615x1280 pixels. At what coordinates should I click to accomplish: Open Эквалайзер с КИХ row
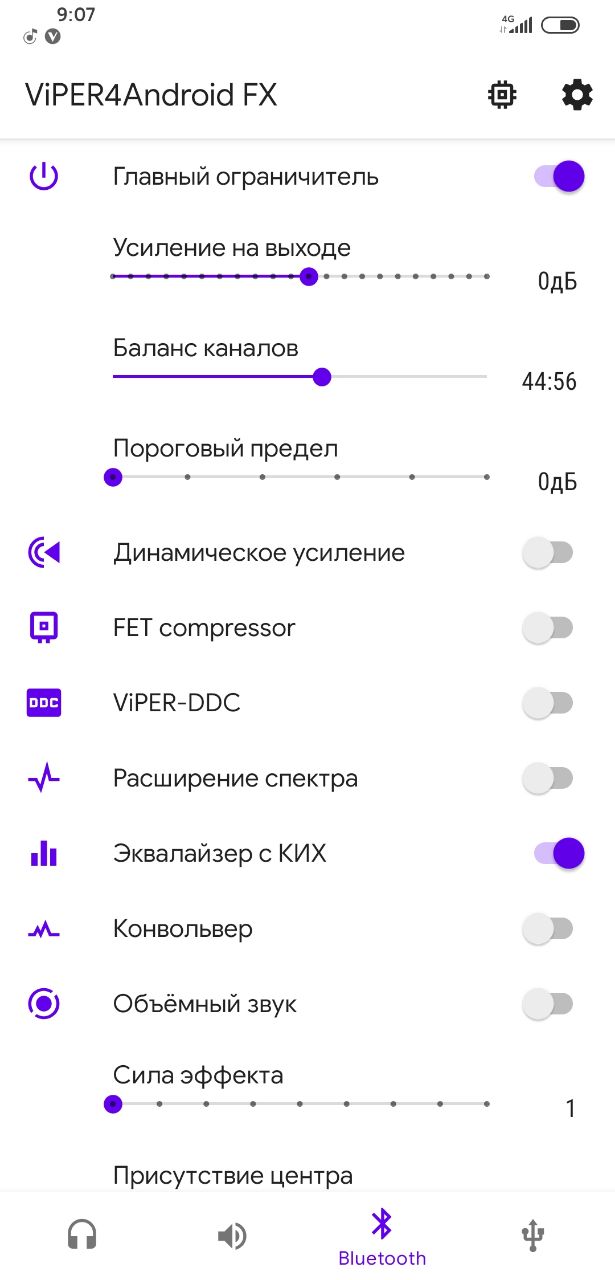[307, 853]
